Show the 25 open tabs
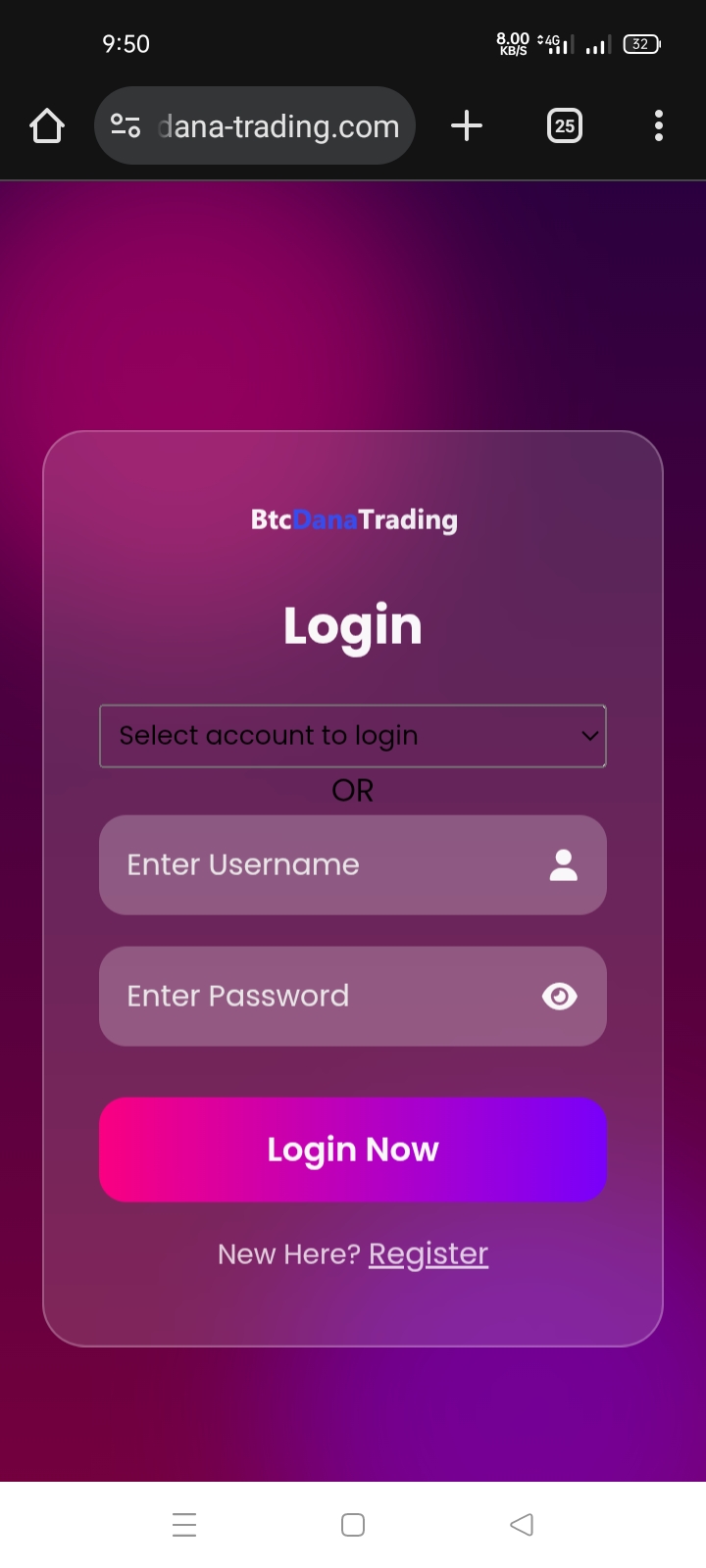Image resolution: width=706 pixels, height=1568 pixels. (x=564, y=125)
